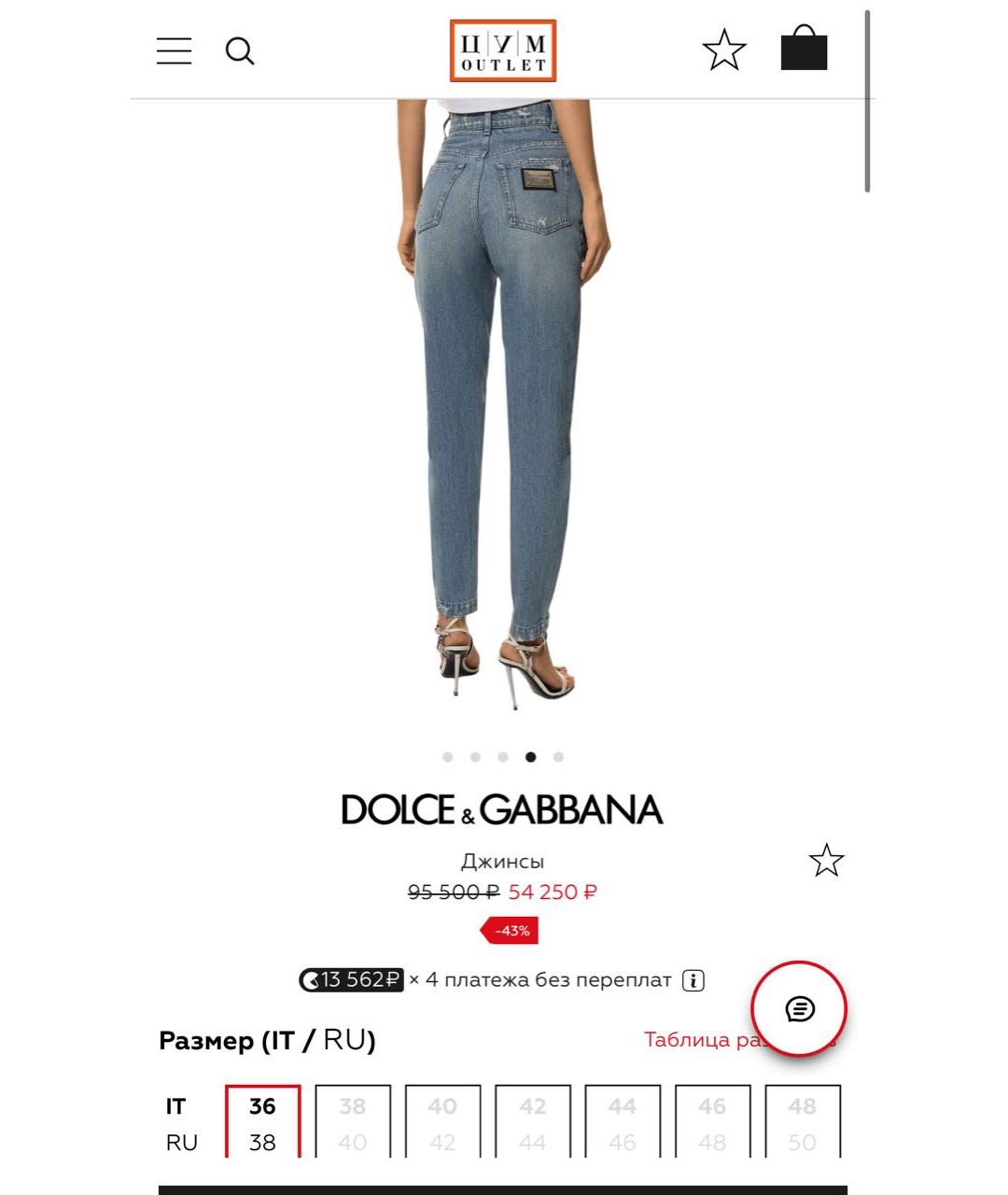Show installment payment info
The width and height of the screenshot is (1008, 1195).
(693, 980)
